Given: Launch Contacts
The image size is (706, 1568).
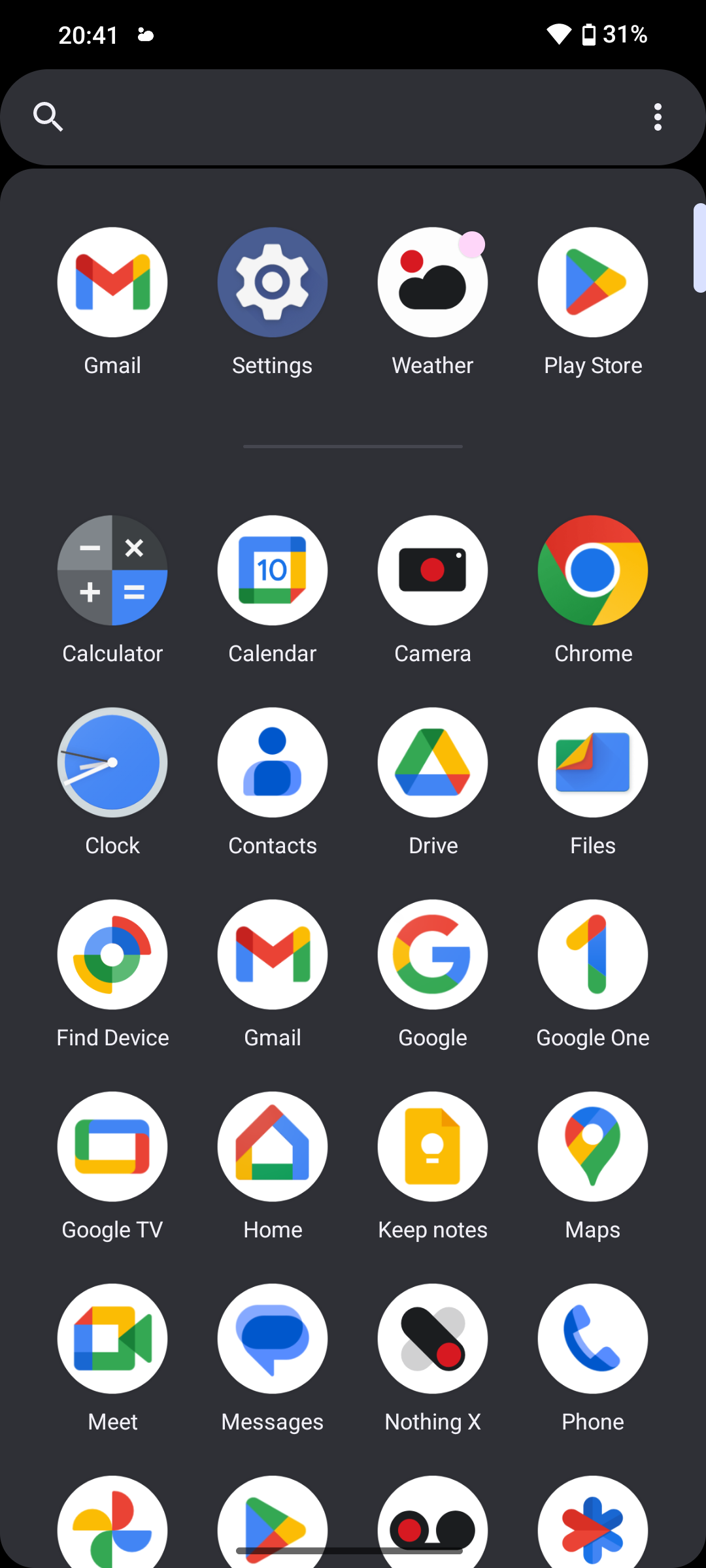Looking at the screenshot, I should [x=273, y=762].
